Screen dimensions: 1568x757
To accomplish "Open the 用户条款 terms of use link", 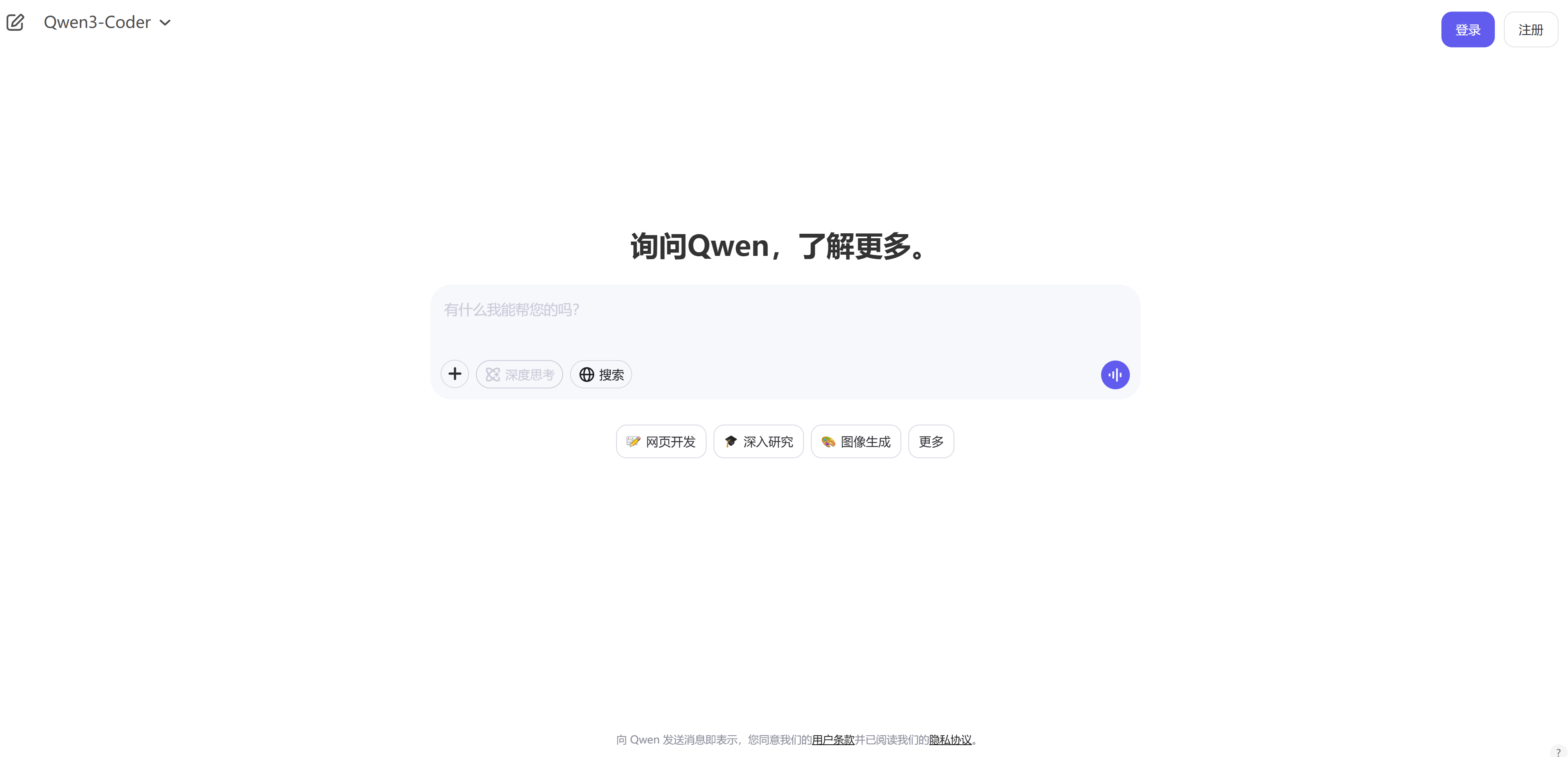I will (833, 740).
